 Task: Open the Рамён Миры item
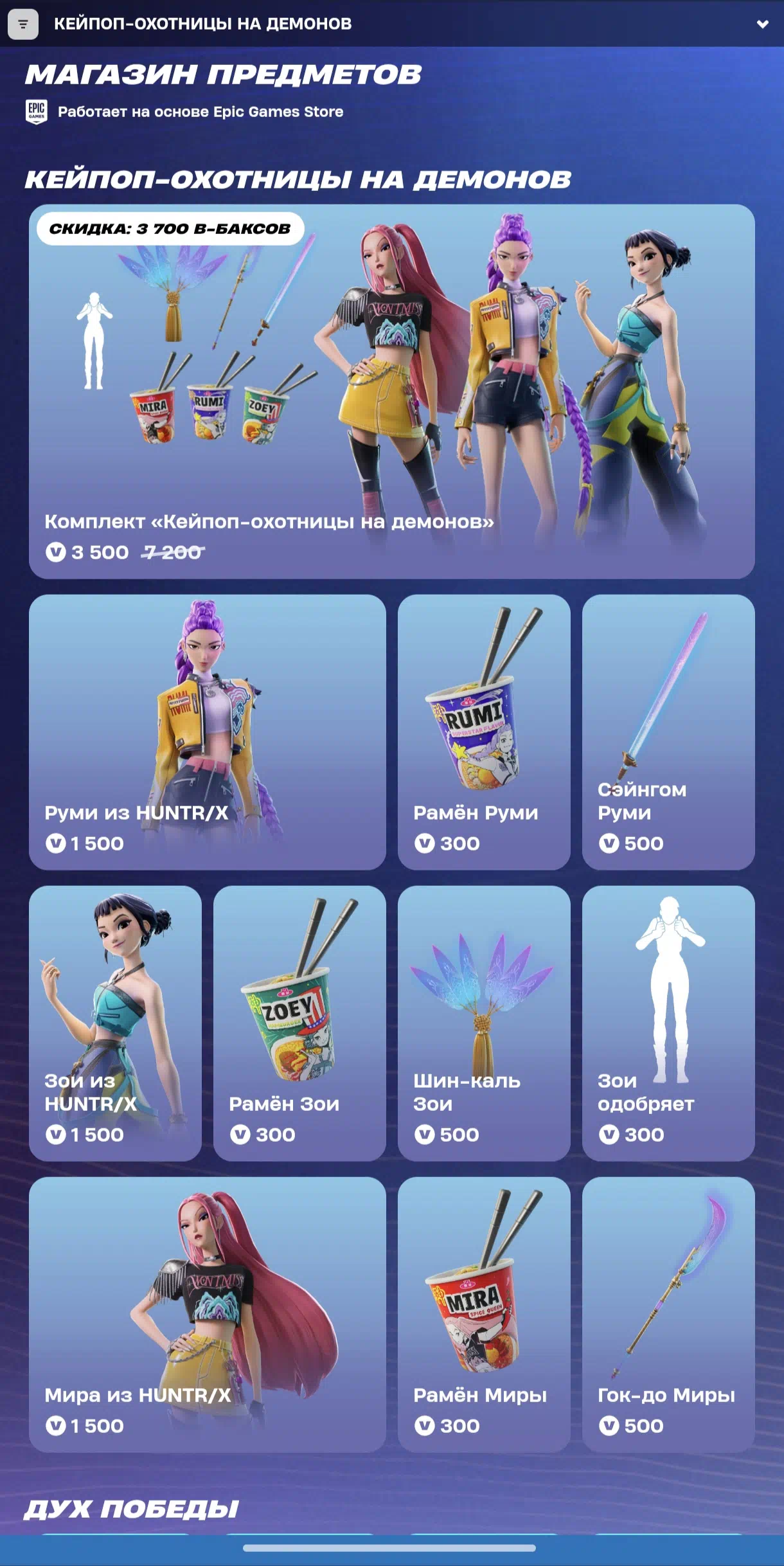point(483,1314)
